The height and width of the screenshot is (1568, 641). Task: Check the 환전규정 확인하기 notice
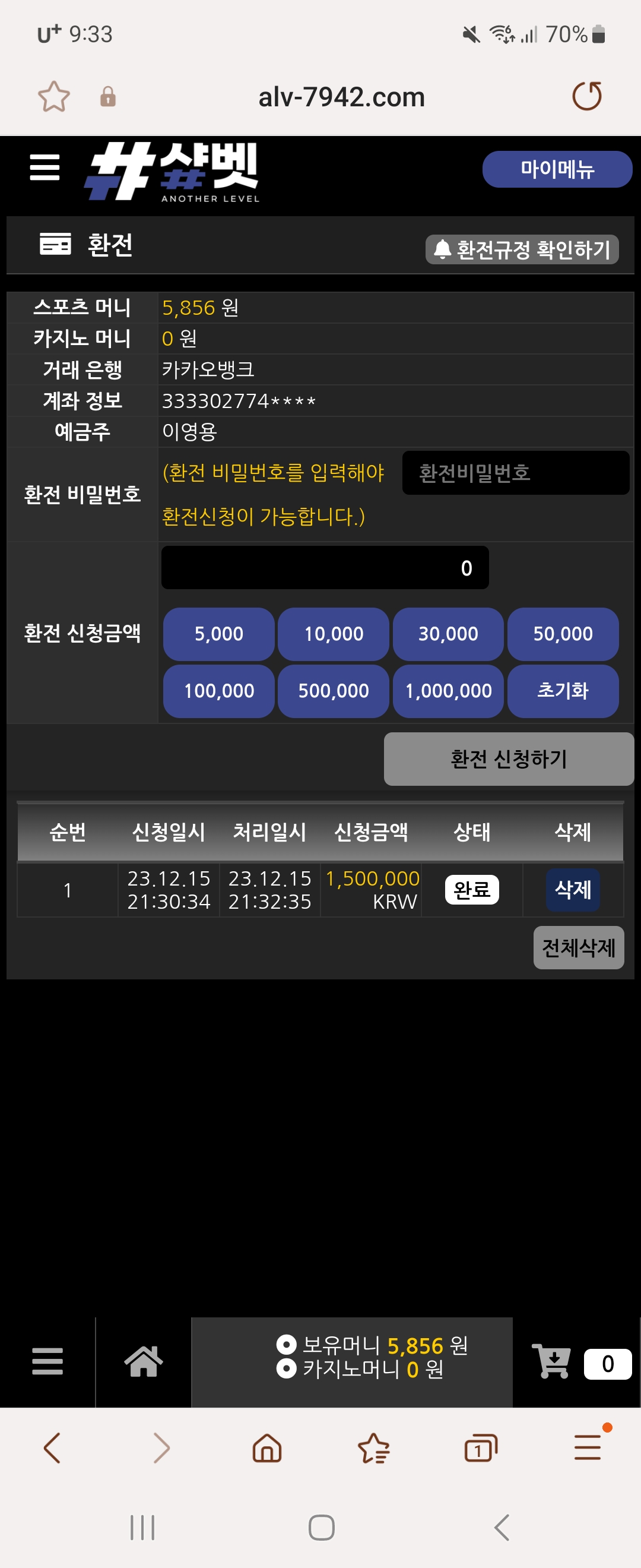pos(522,249)
